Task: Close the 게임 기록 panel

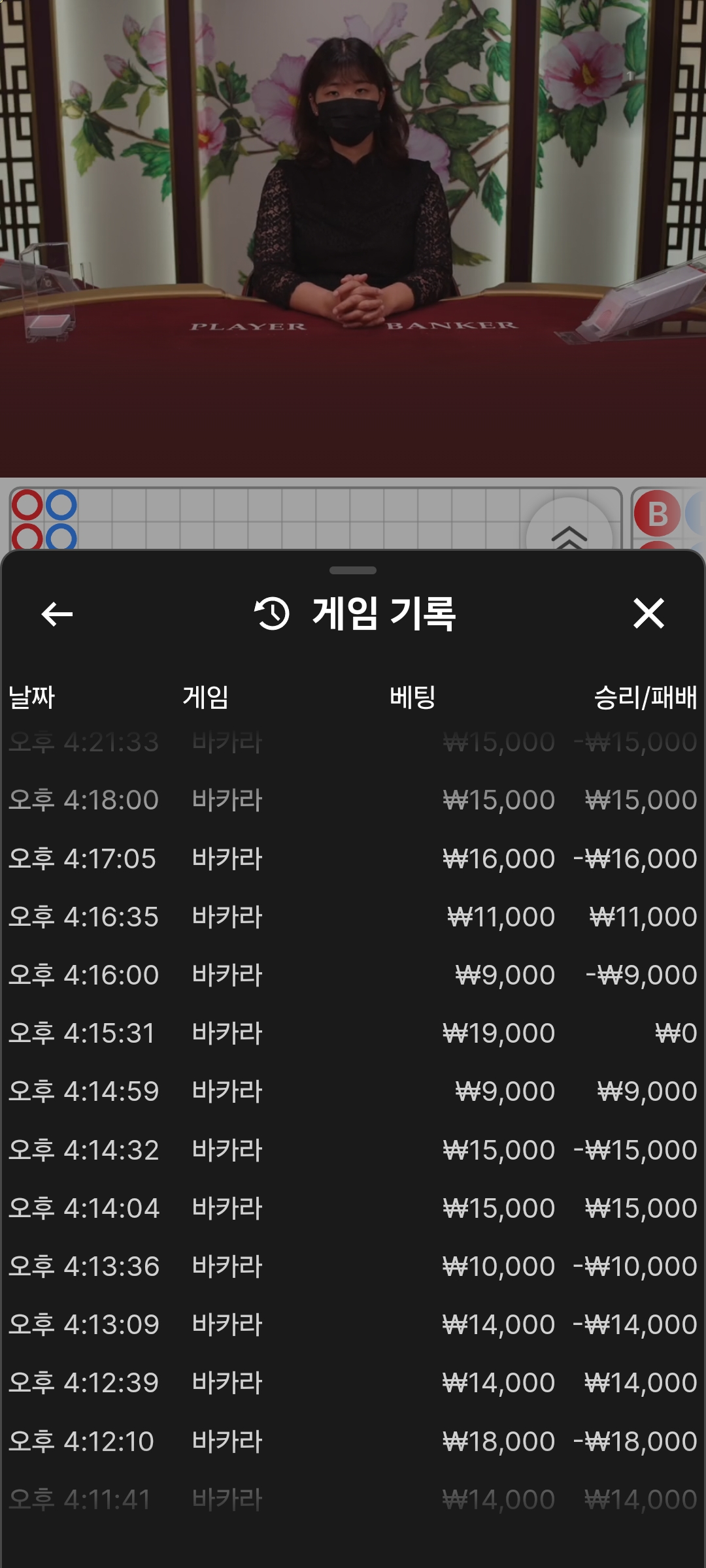Action: click(648, 614)
